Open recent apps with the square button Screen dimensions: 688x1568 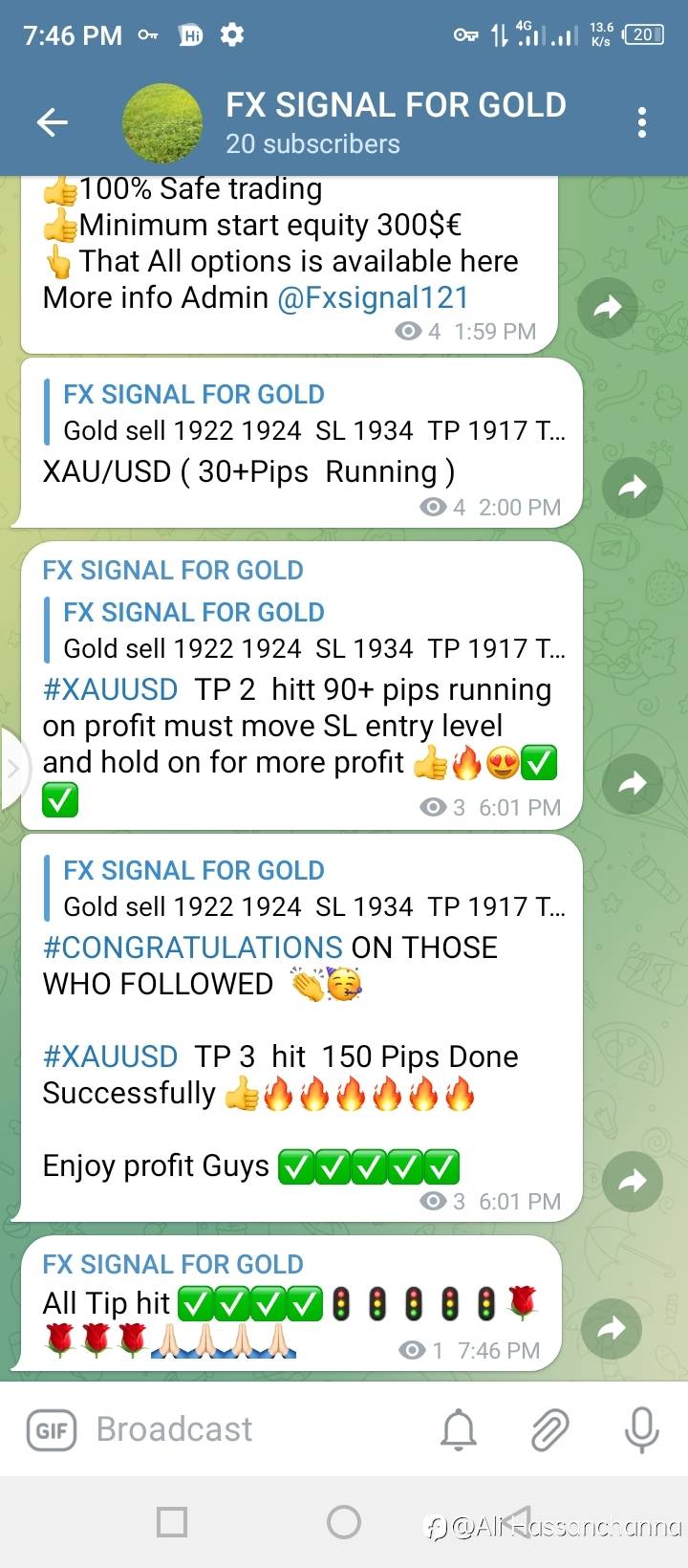point(172,1521)
